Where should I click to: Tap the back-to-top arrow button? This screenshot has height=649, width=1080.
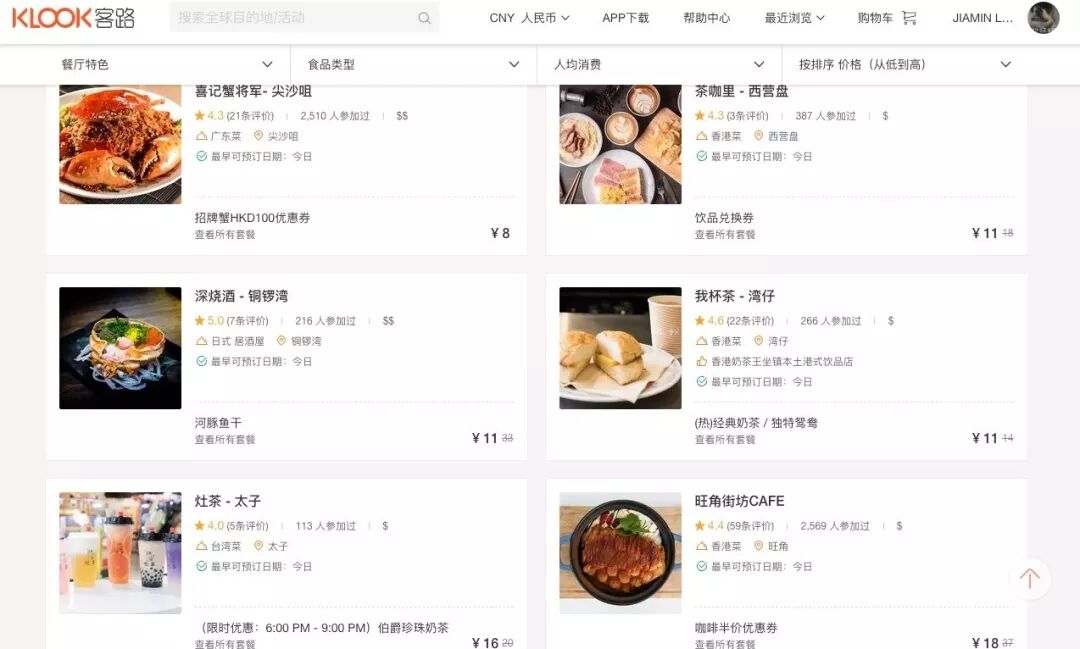(1029, 579)
